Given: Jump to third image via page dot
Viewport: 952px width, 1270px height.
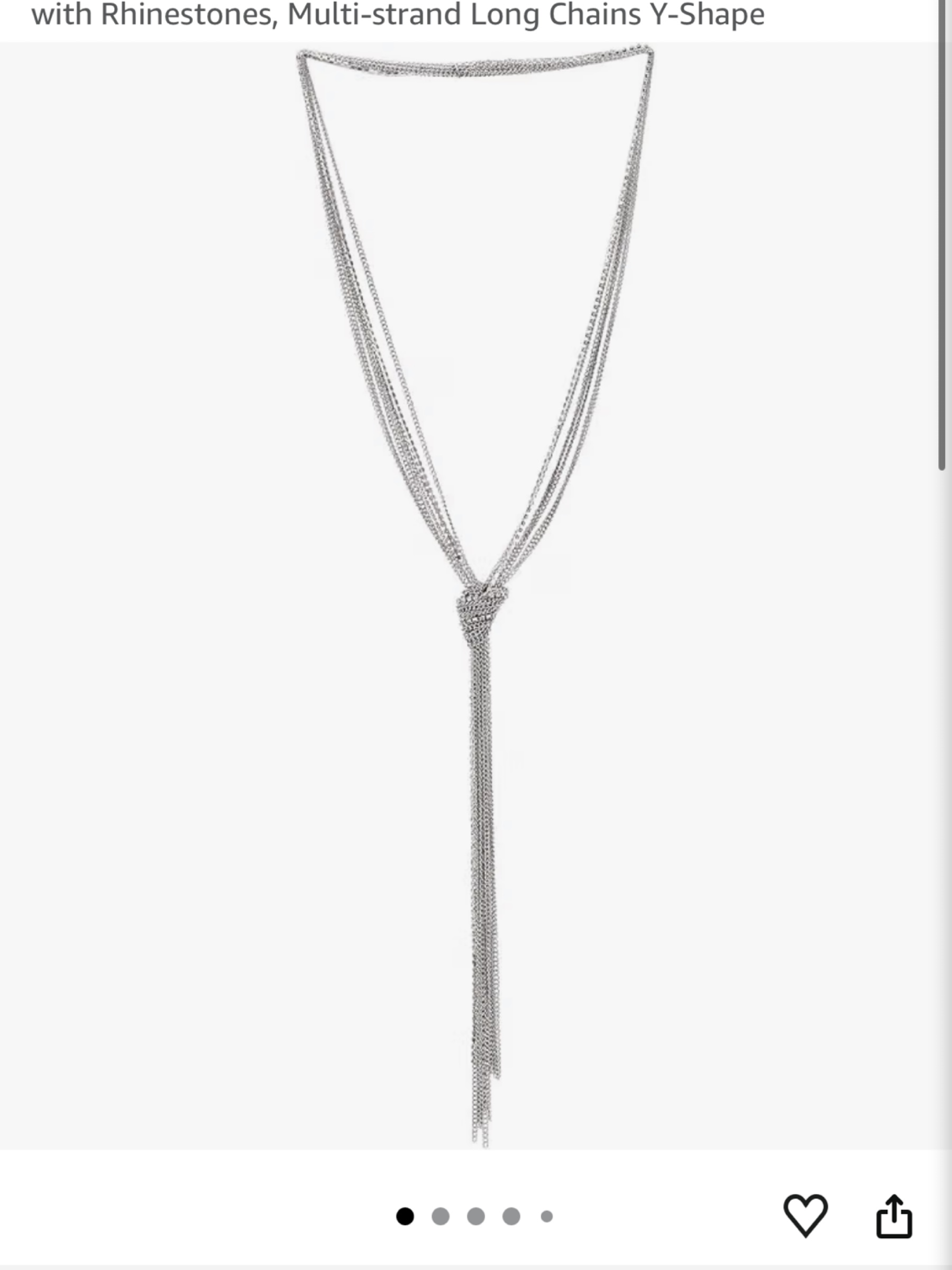Looking at the screenshot, I should point(475,1216).
